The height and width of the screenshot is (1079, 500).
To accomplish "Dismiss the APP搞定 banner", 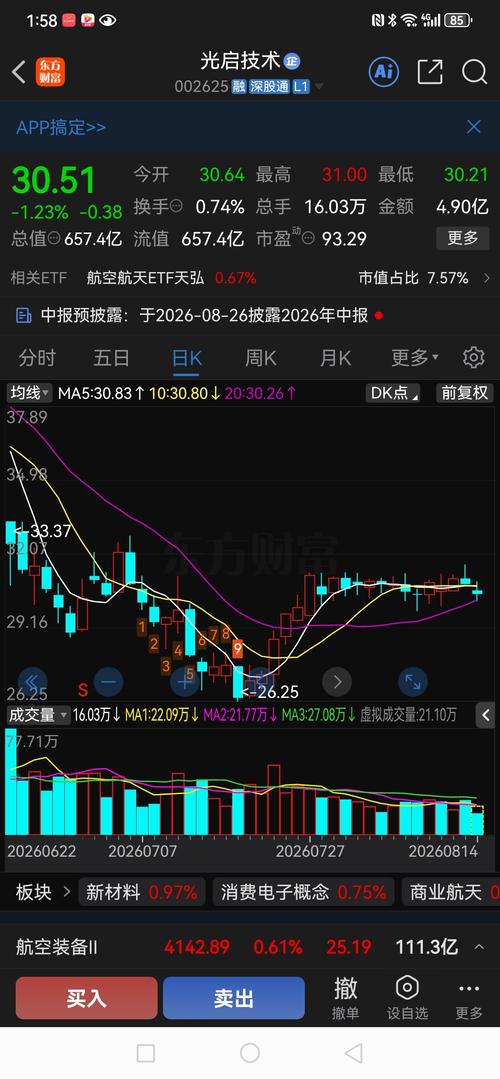I will 474,127.
